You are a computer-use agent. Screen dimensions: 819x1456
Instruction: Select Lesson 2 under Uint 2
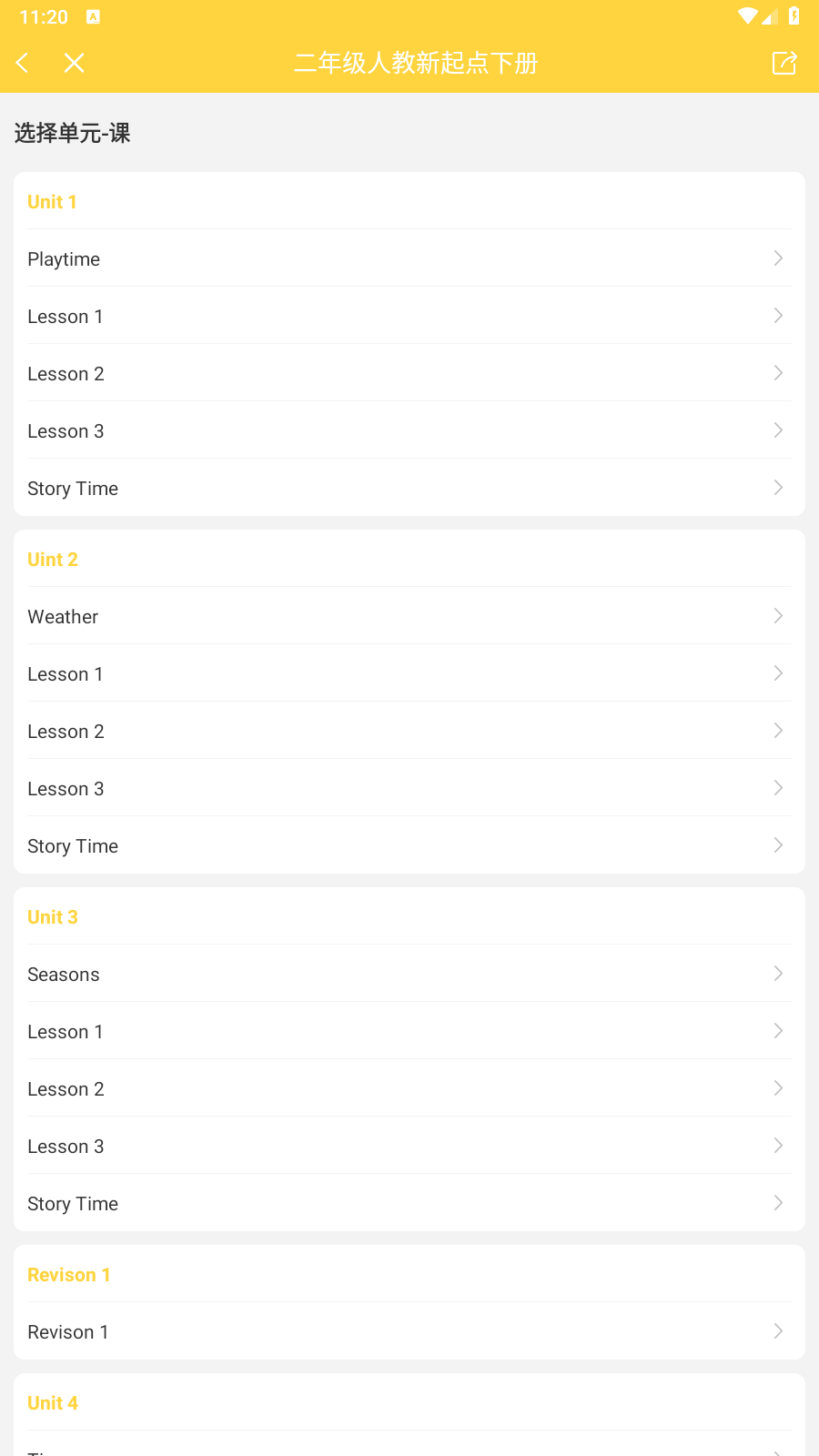409,731
